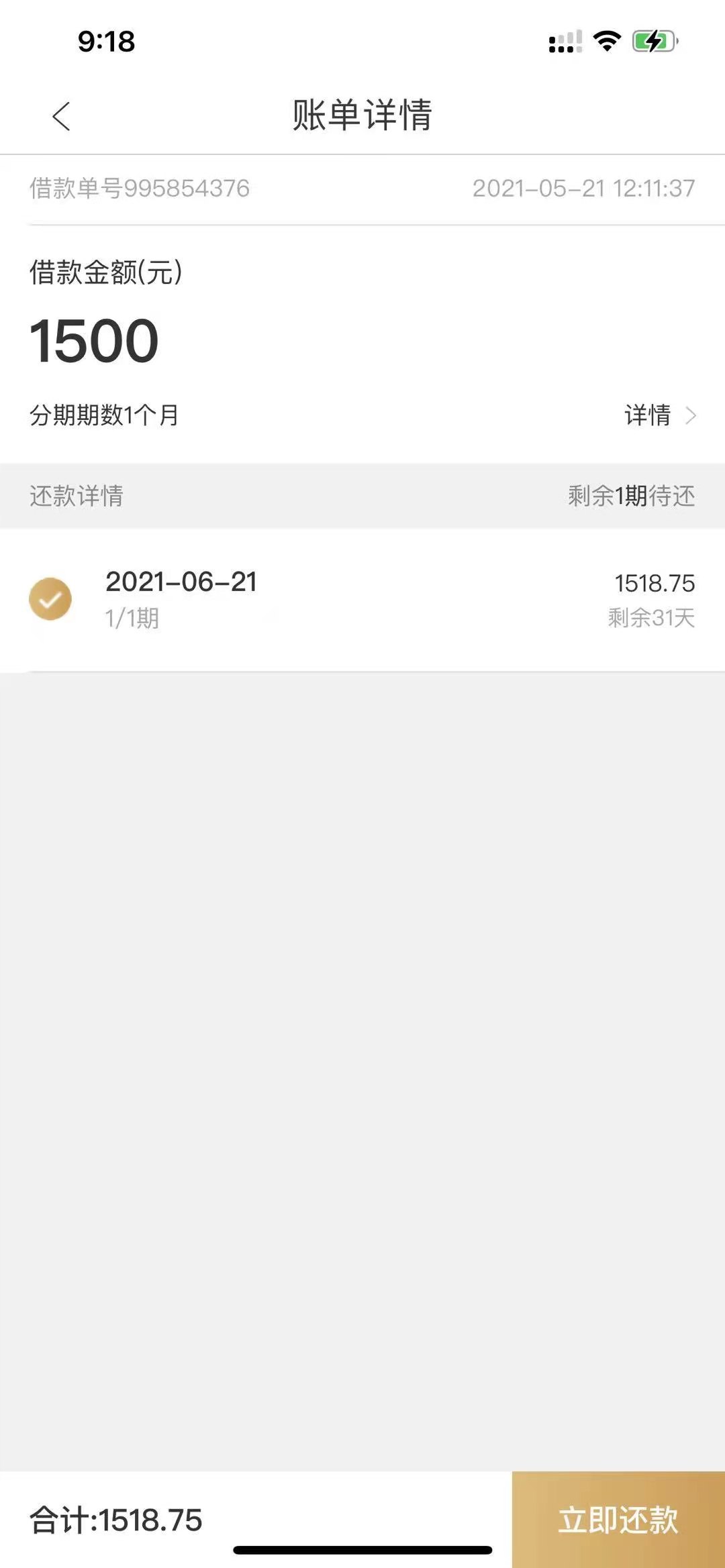
Task: Uncheck the 2021-06-21 repayment installment
Action: [x=50, y=598]
